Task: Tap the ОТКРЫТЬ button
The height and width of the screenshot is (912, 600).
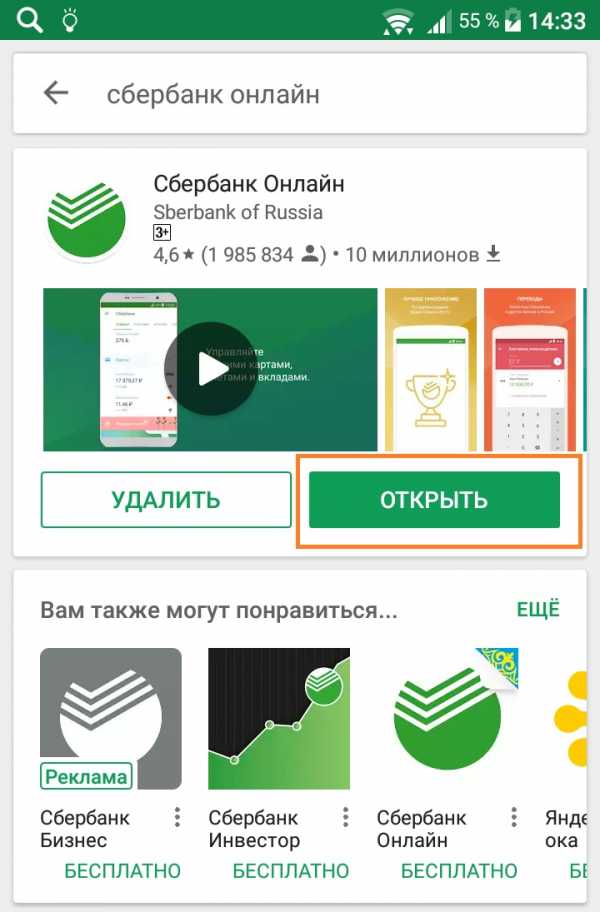Action: click(x=434, y=500)
